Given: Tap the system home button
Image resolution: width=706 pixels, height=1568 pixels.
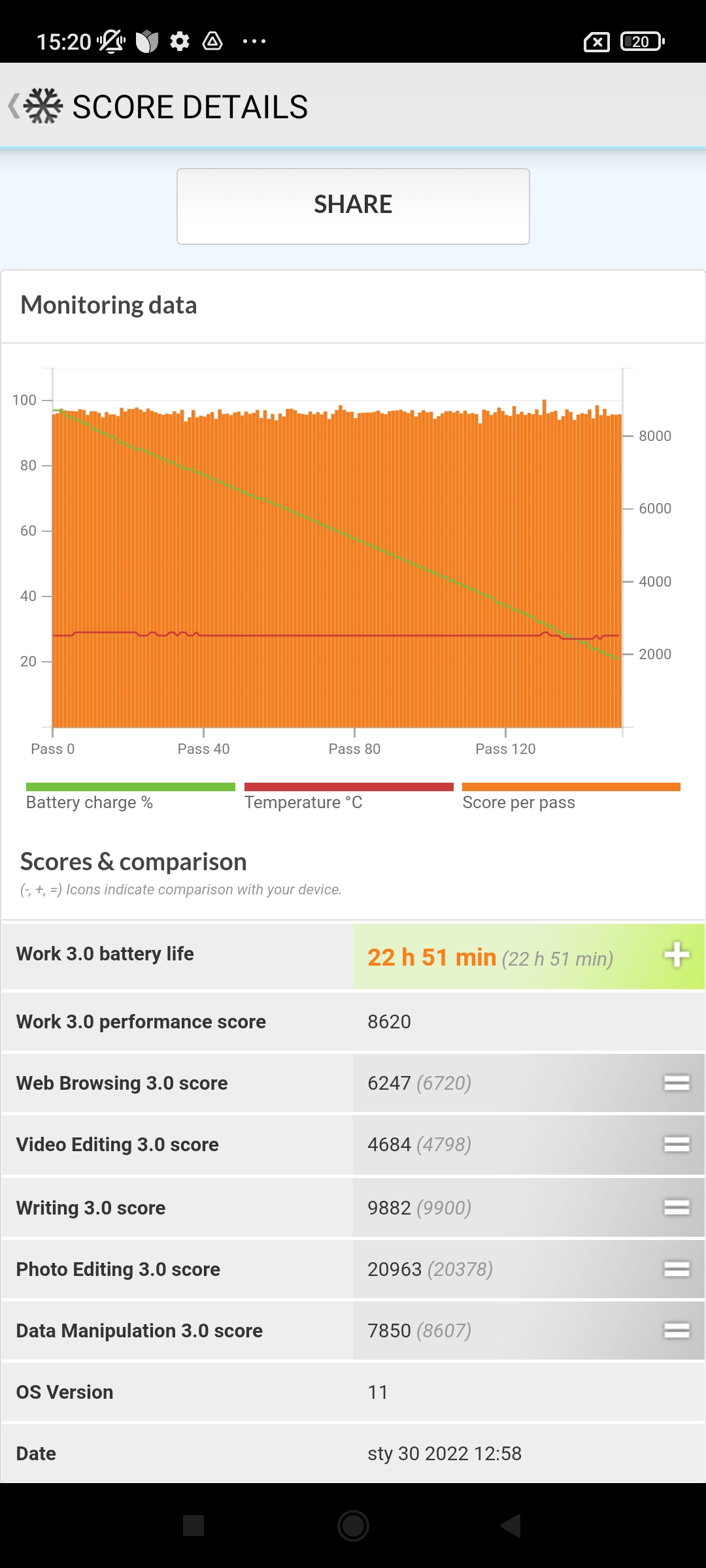Looking at the screenshot, I should click(x=353, y=1526).
